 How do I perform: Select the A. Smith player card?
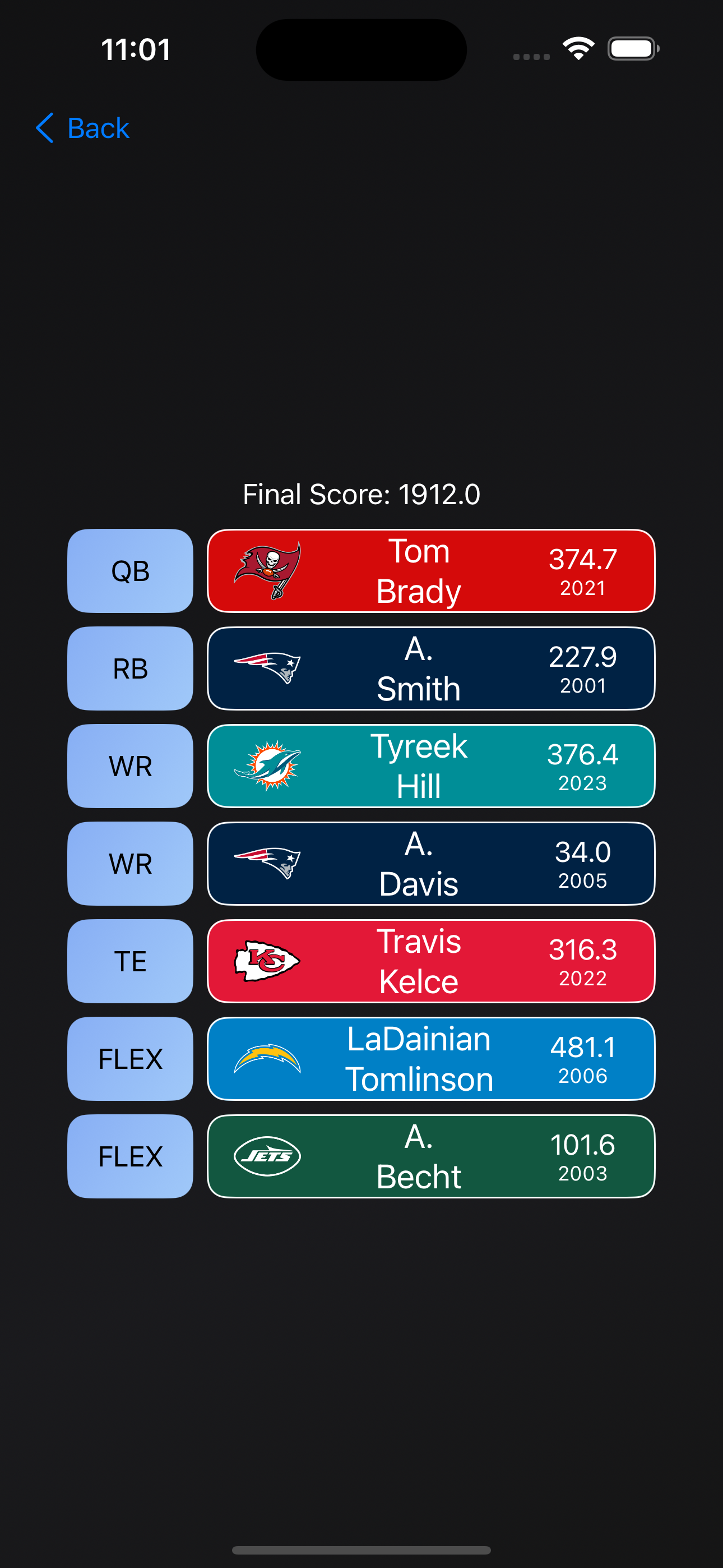[x=431, y=668]
